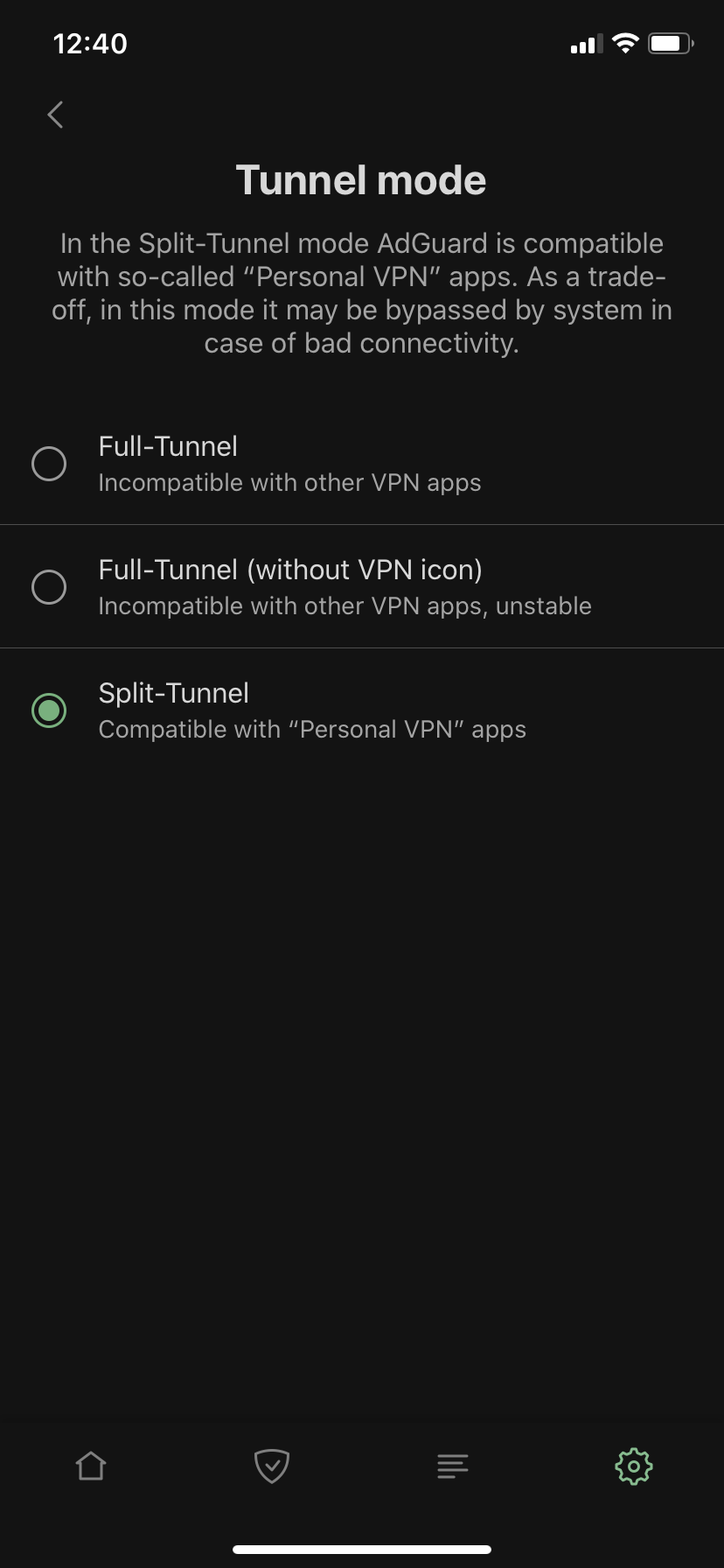Go back using the top-left arrow
The width and height of the screenshot is (724, 1568).
pos(55,115)
